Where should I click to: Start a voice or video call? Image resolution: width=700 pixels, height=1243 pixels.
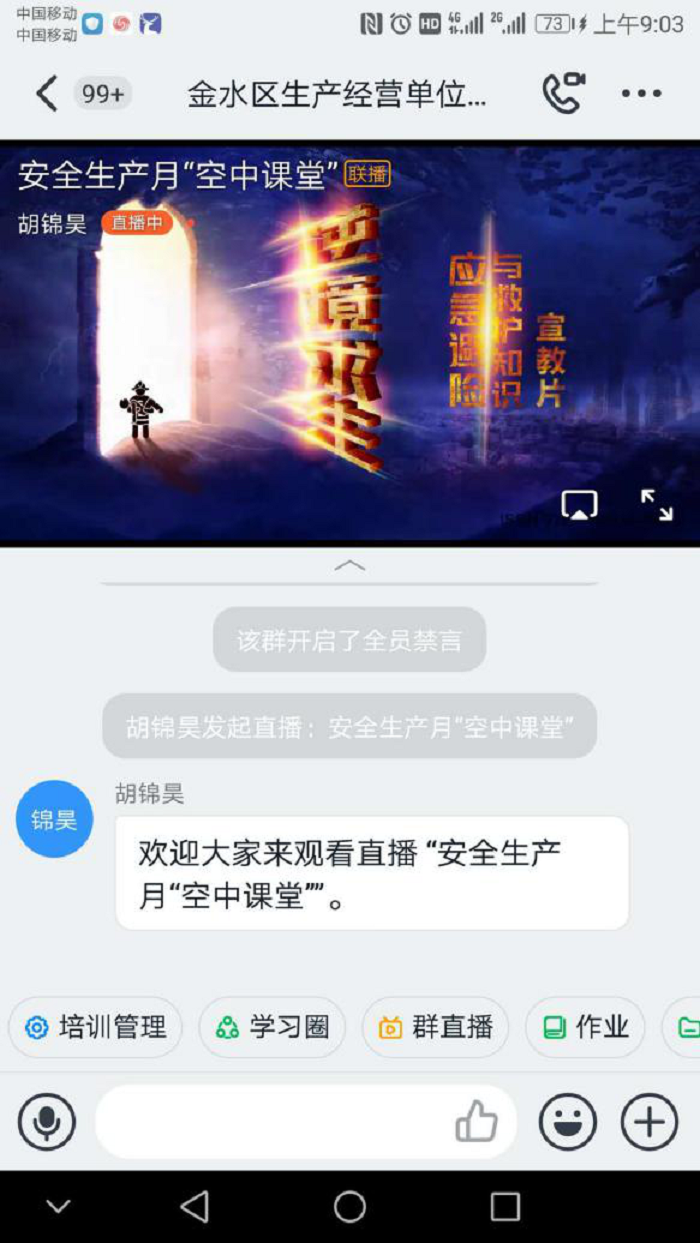(x=563, y=94)
